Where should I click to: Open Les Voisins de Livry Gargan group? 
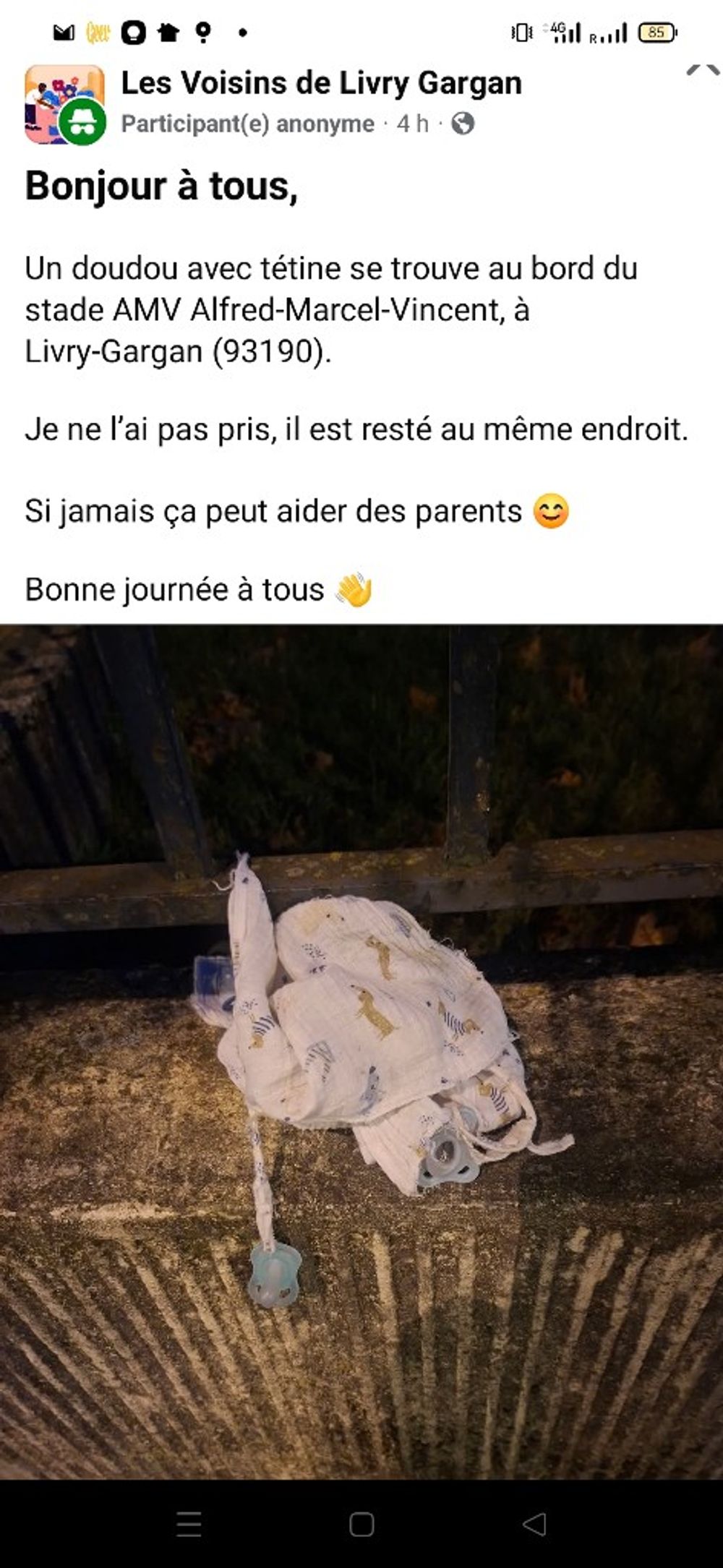point(321,83)
